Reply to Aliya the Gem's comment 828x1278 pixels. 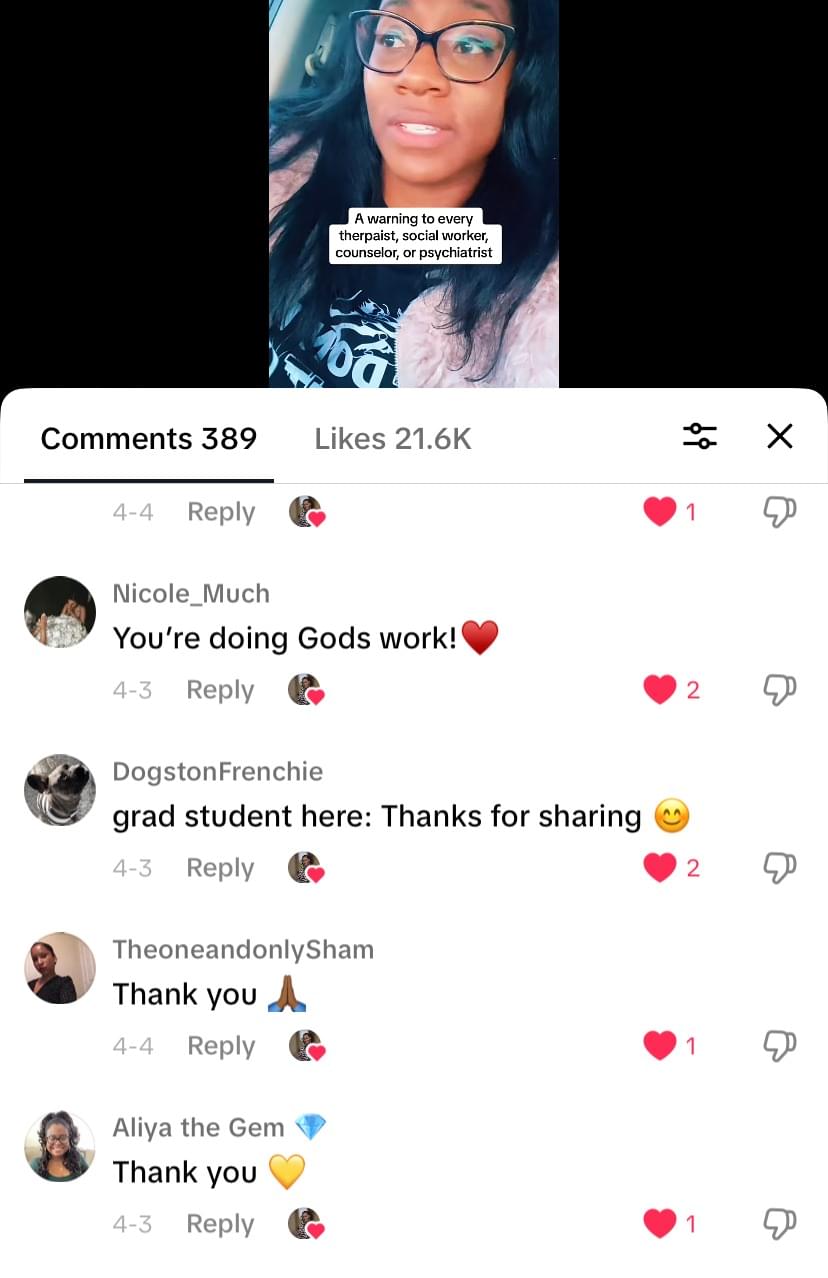point(220,1224)
